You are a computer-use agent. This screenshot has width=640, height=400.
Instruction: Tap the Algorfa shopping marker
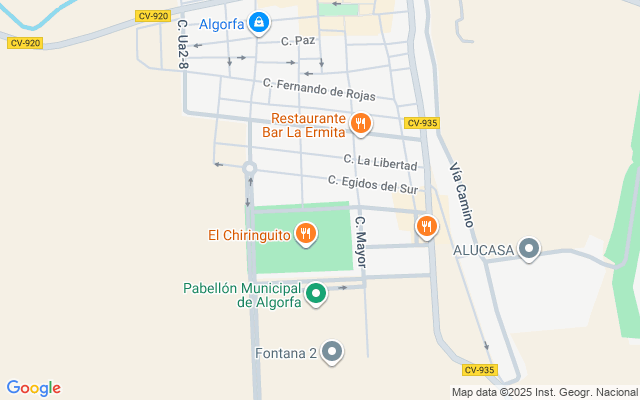click(258, 22)
